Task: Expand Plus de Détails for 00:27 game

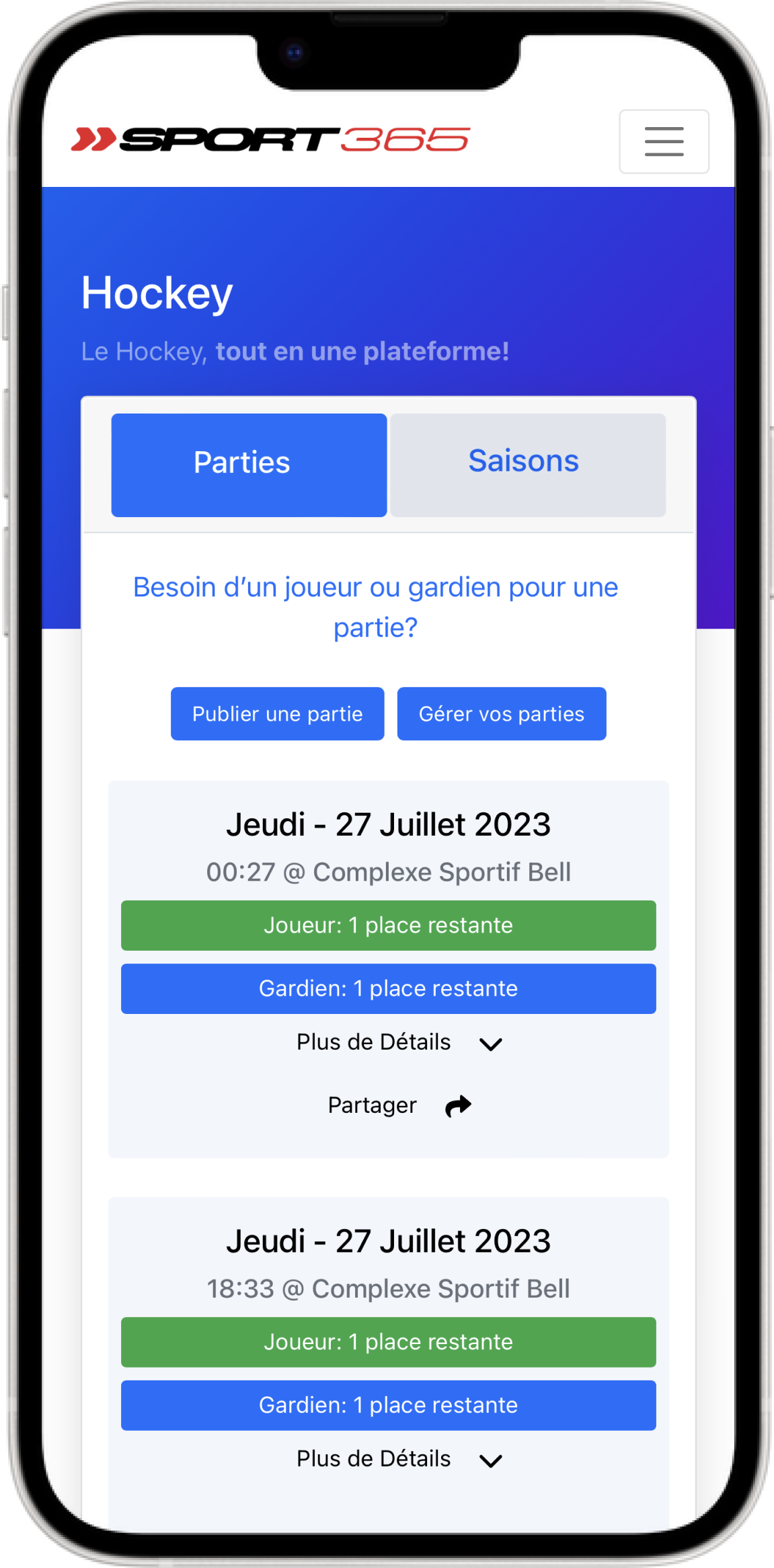Action: [x=399, y=1042]
